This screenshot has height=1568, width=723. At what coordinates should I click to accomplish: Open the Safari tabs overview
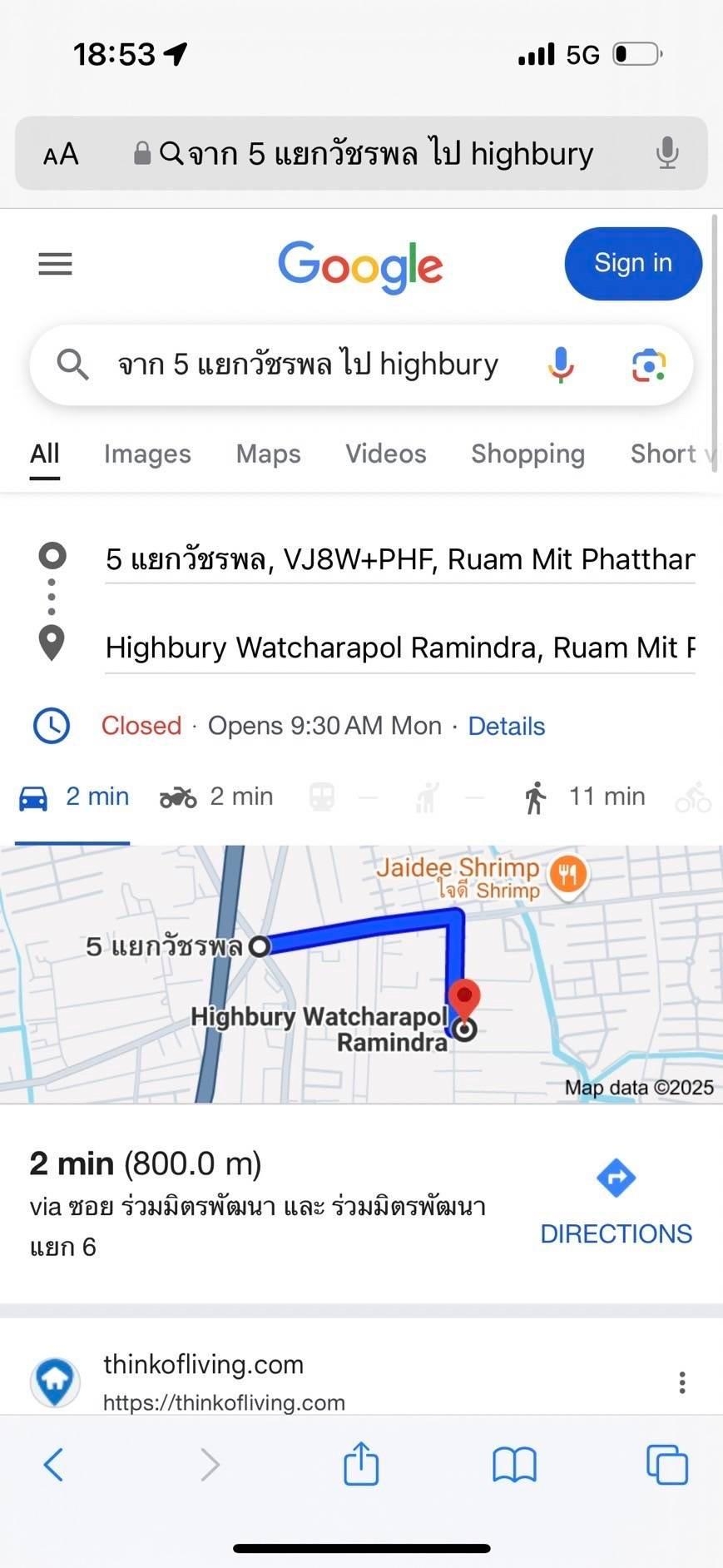[x=666, y=1464]
